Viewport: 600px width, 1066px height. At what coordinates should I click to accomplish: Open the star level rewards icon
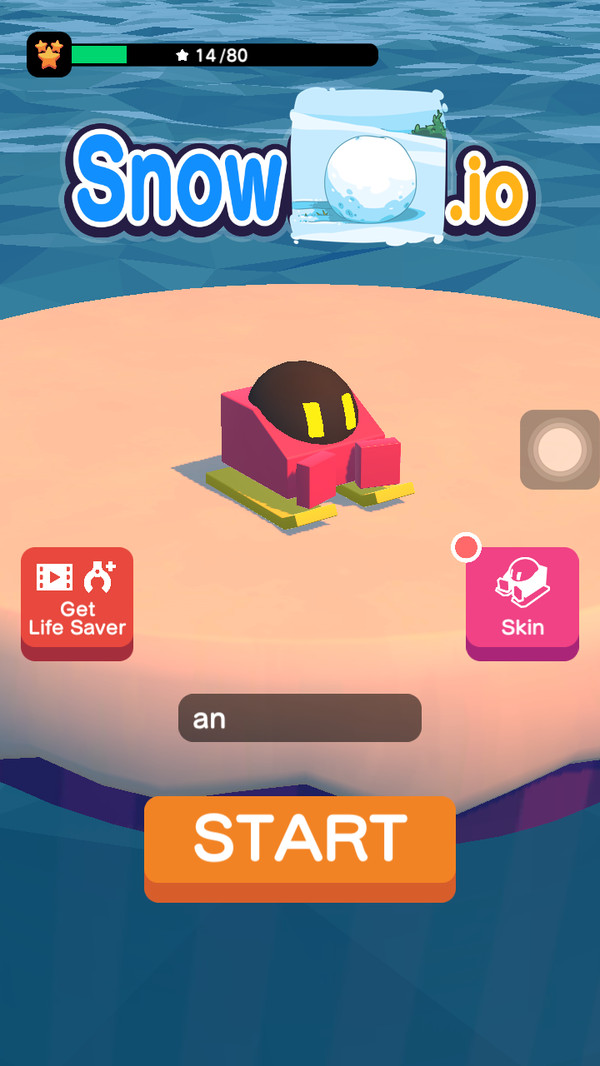(49, 55)
